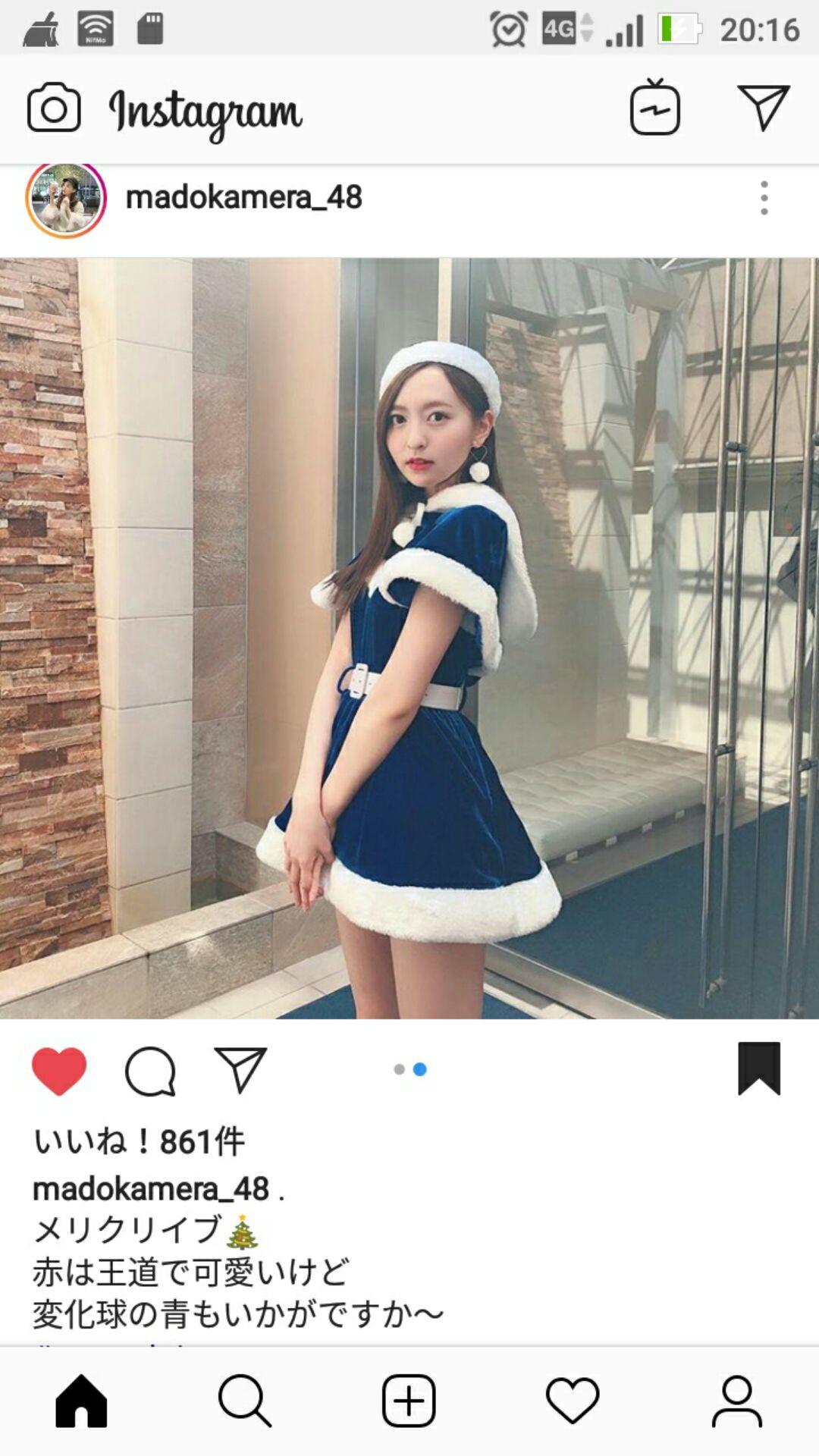This screenshot has height=1456, width=819.
Task: Create a new post with plus button
Action: click(409, 1401)
